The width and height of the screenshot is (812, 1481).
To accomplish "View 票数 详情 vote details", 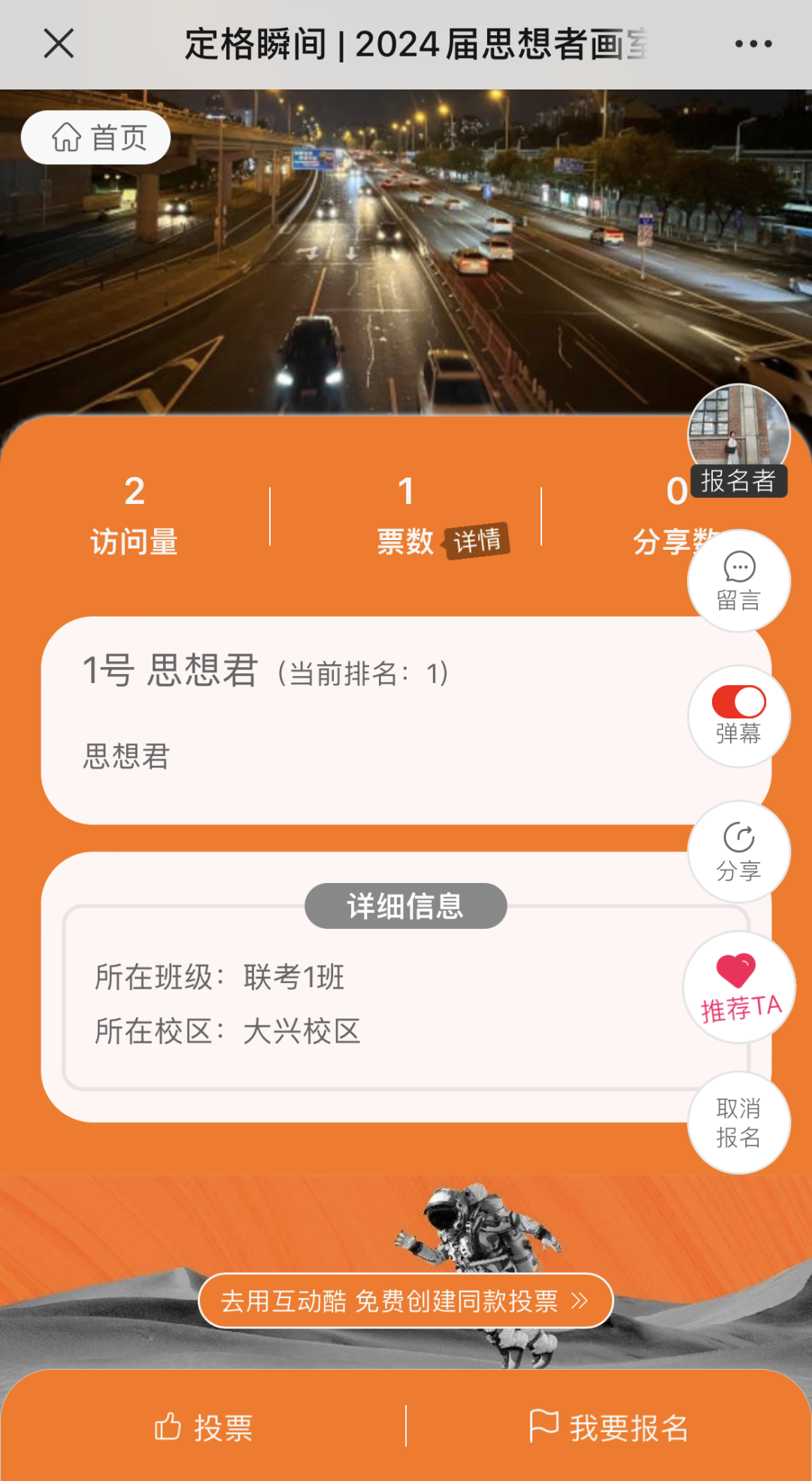I will tap(477, 541).
